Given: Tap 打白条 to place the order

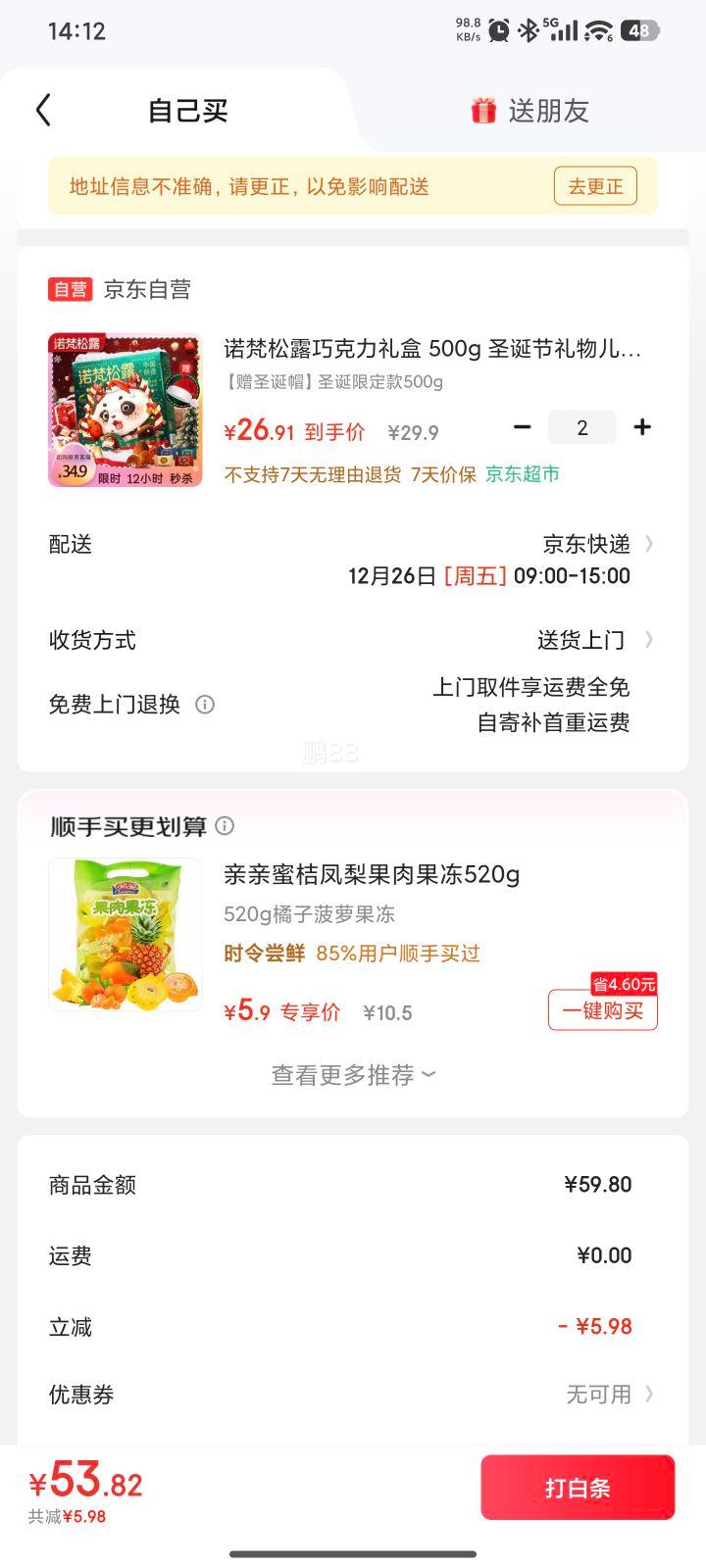Looking at the screenshot, I should point(579,1487).
